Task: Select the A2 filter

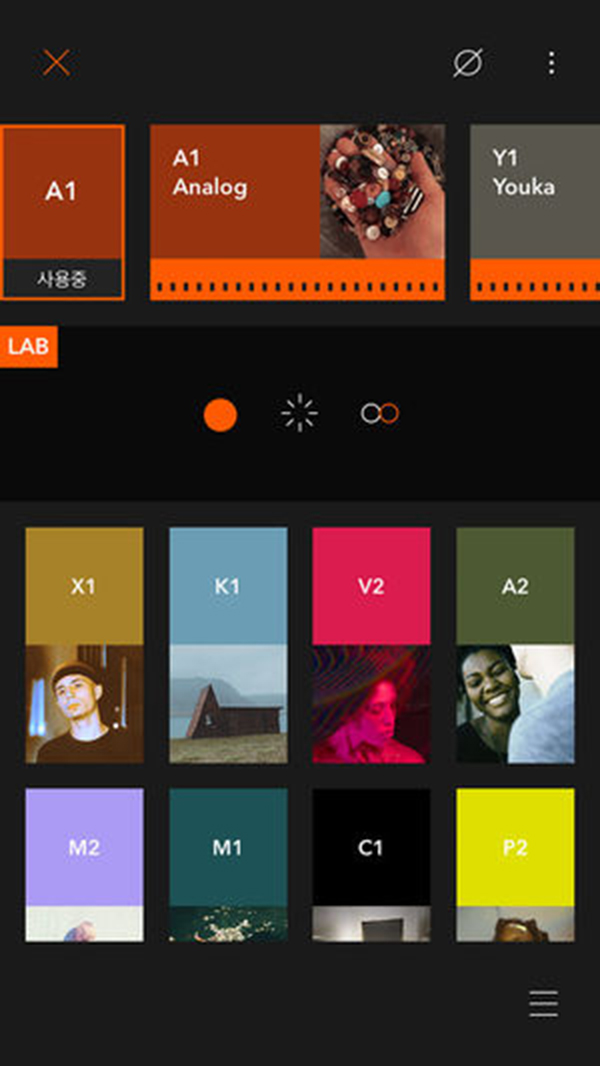Action: click(515, 645)
